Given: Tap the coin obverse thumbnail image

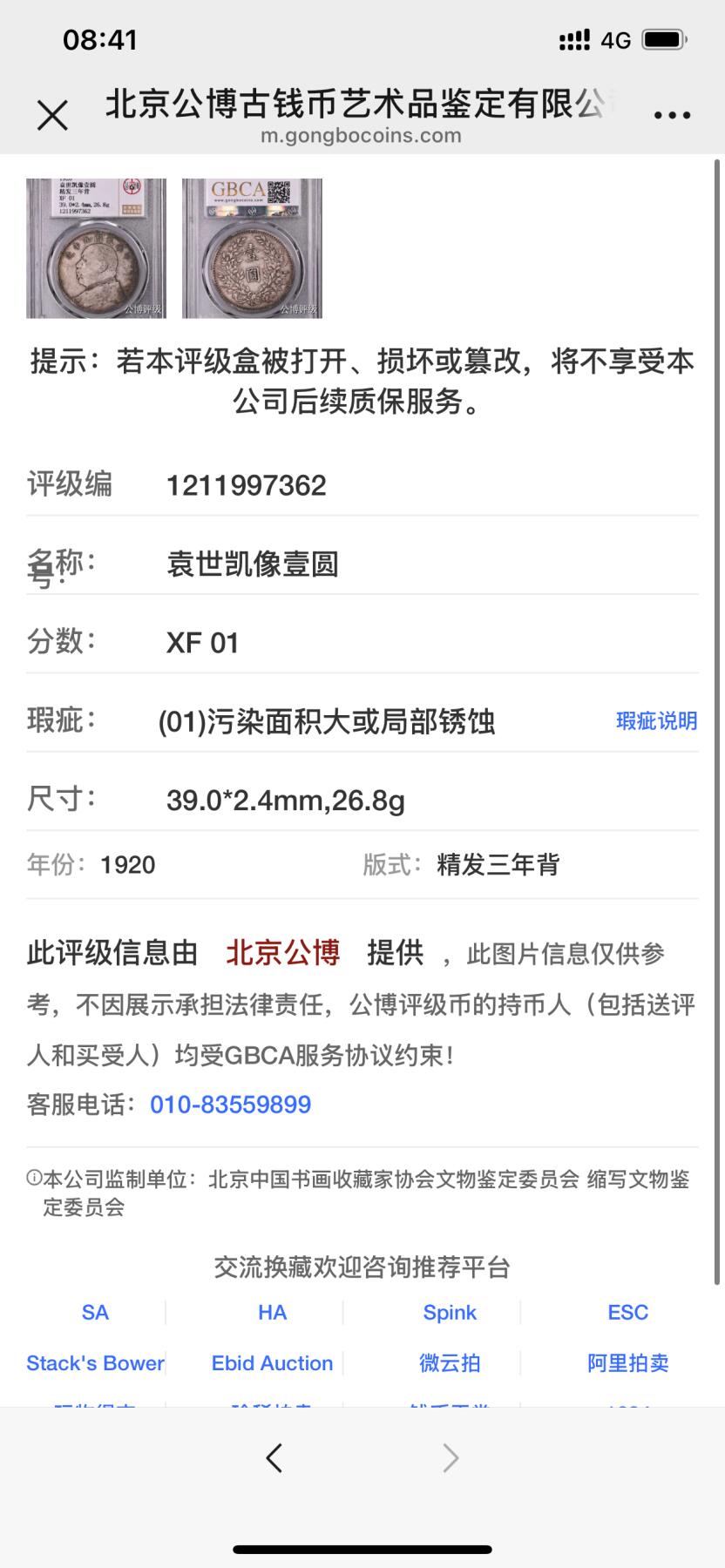Looking at the screenshot, I should tap(96, 247).
